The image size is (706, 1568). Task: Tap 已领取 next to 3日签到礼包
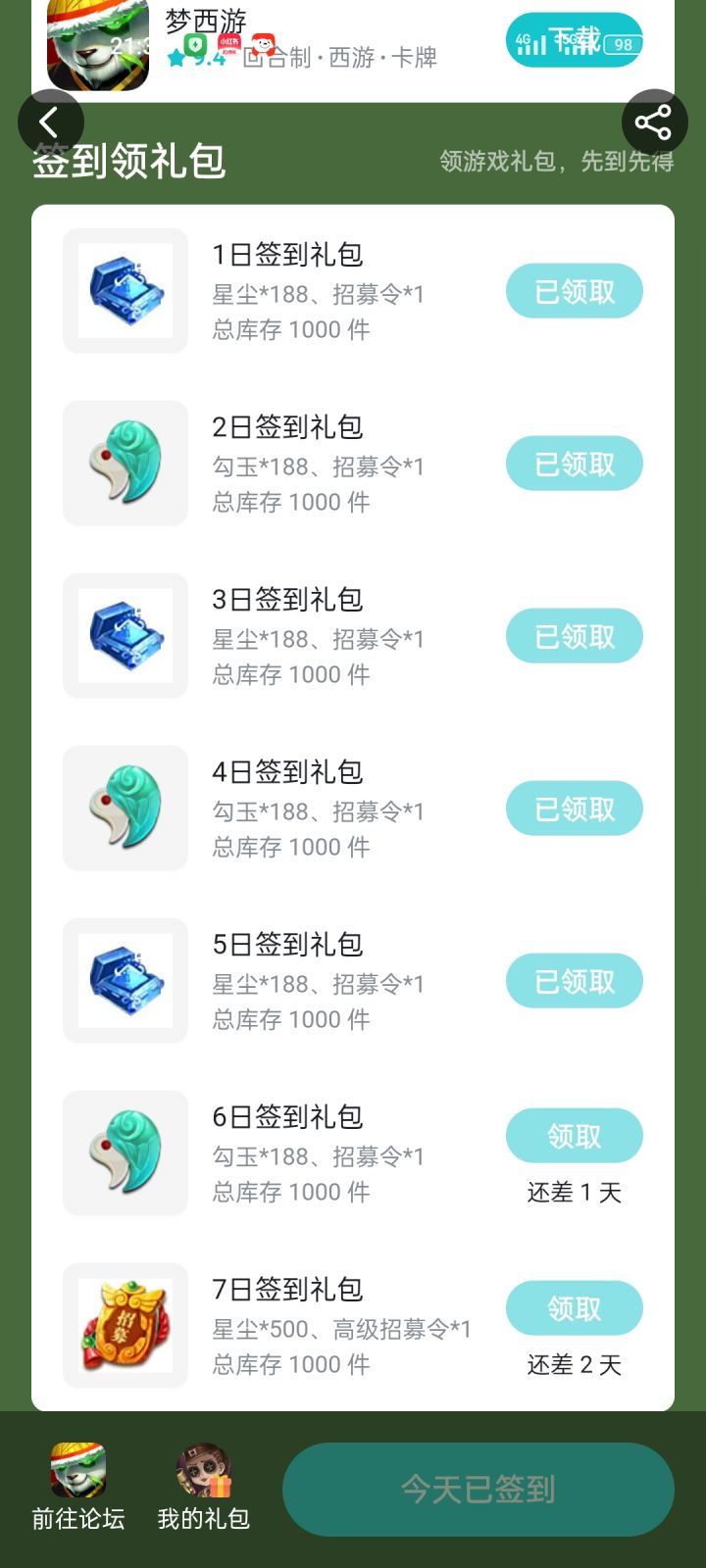575,636
